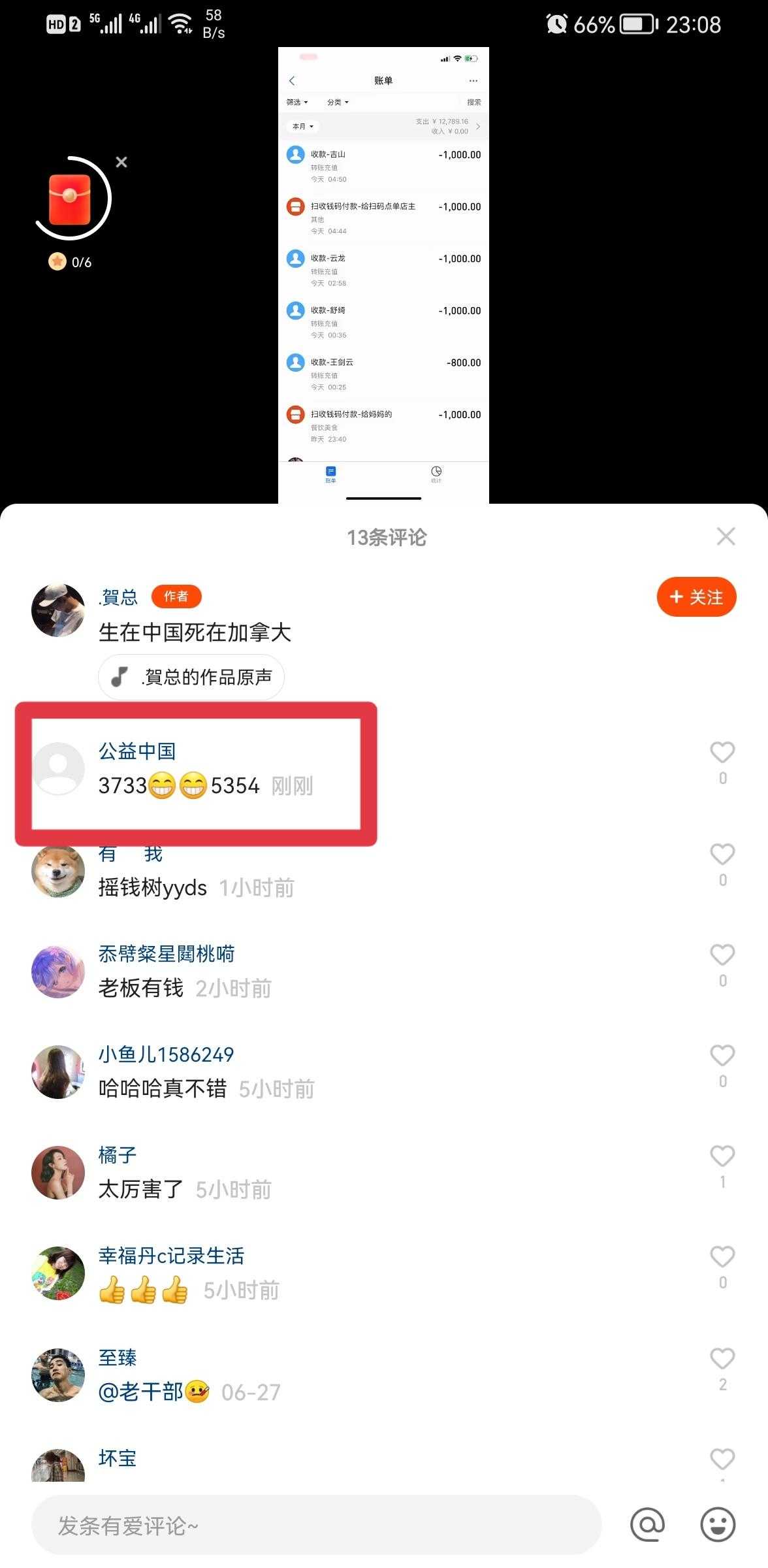Screen dimensions: 768x1568
Task: Tap the comment input field
Action: click(316, 1526)
